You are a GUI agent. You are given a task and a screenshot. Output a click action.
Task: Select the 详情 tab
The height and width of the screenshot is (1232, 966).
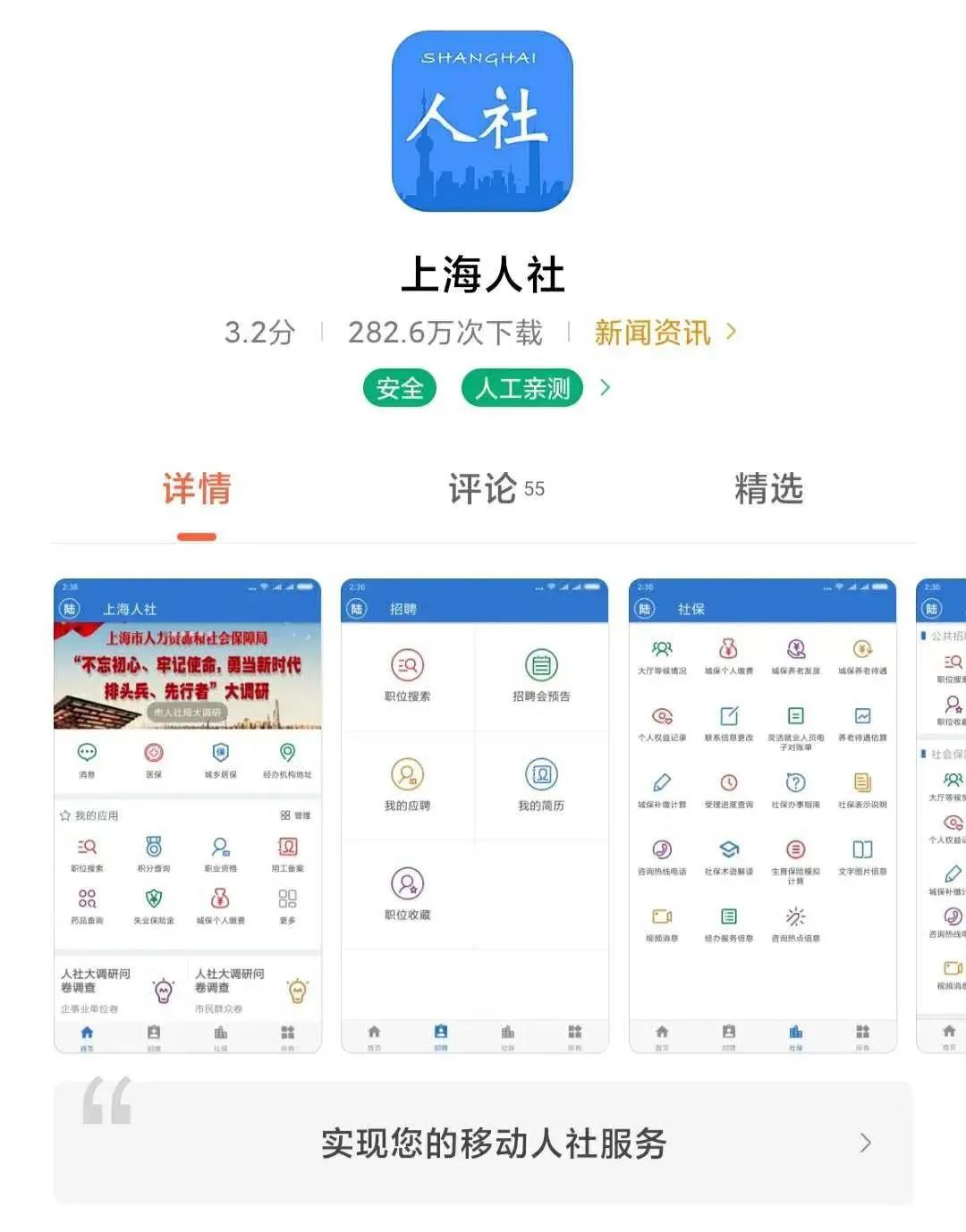[197, 489]
